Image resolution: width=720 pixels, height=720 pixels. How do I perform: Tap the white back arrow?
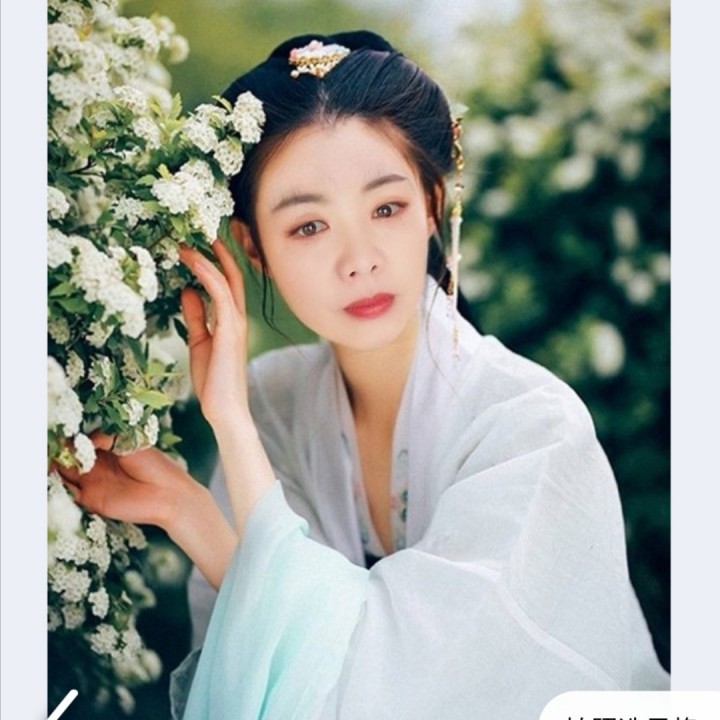pyautogui.click(x=63, y=705)
